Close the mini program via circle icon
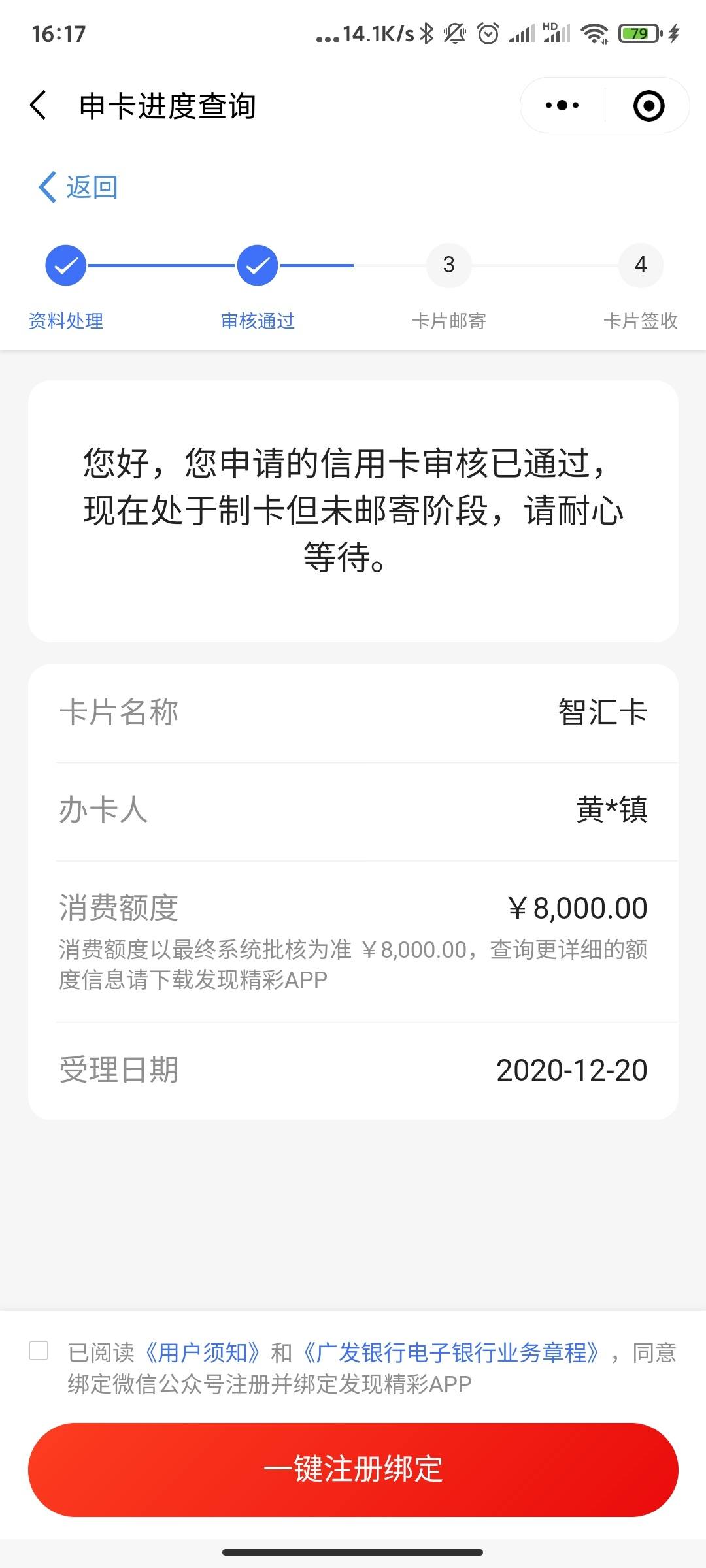The width and height of the screenshot is (706, 1568). (648, 105)
